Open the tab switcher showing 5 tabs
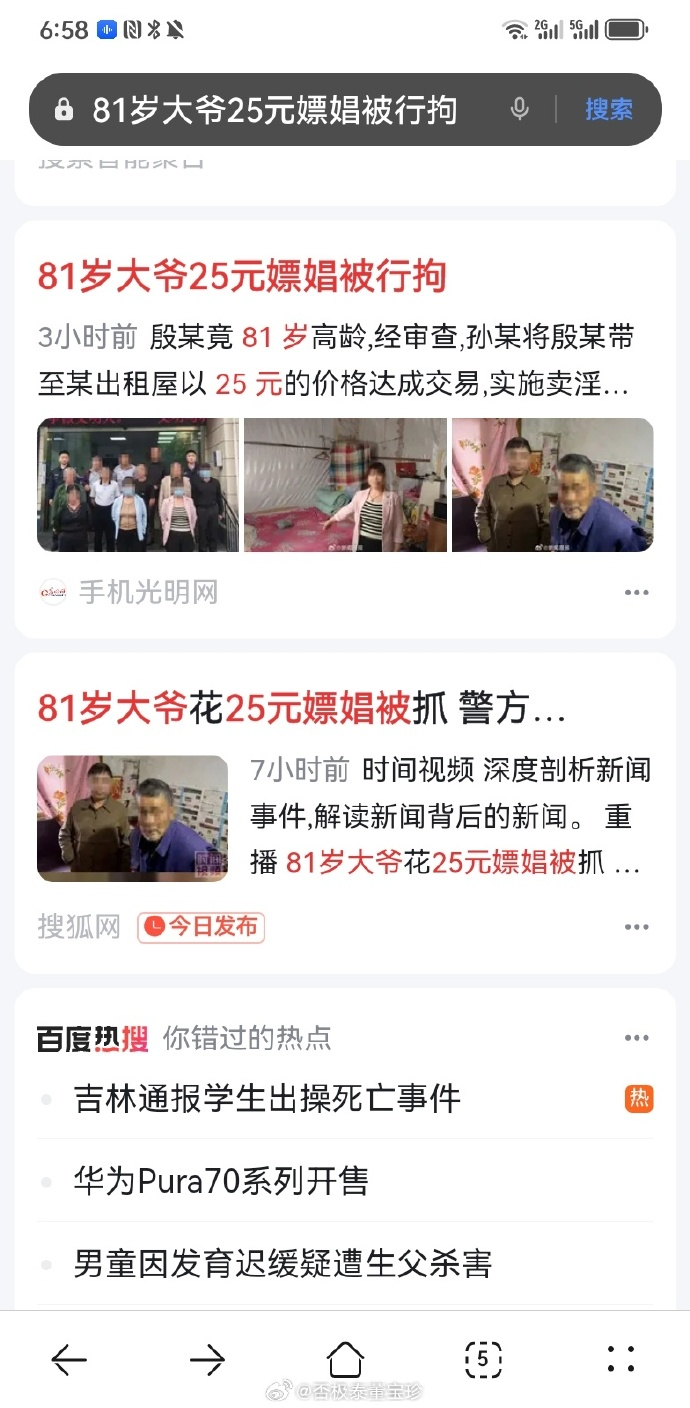690x1408 pixels. pyautogui.click(x=483, y=1359)
